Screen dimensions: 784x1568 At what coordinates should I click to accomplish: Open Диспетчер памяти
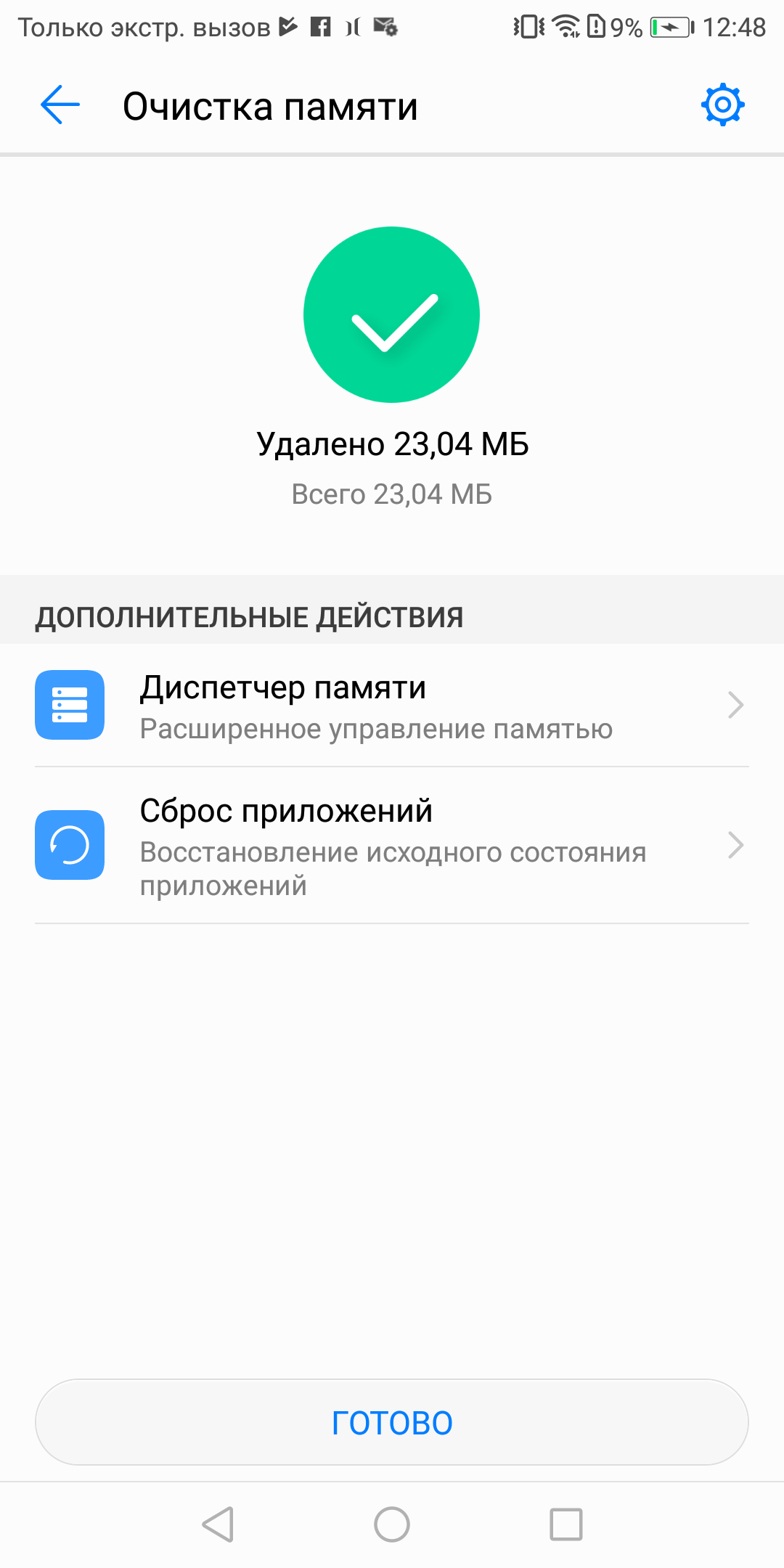pos(392,706)
